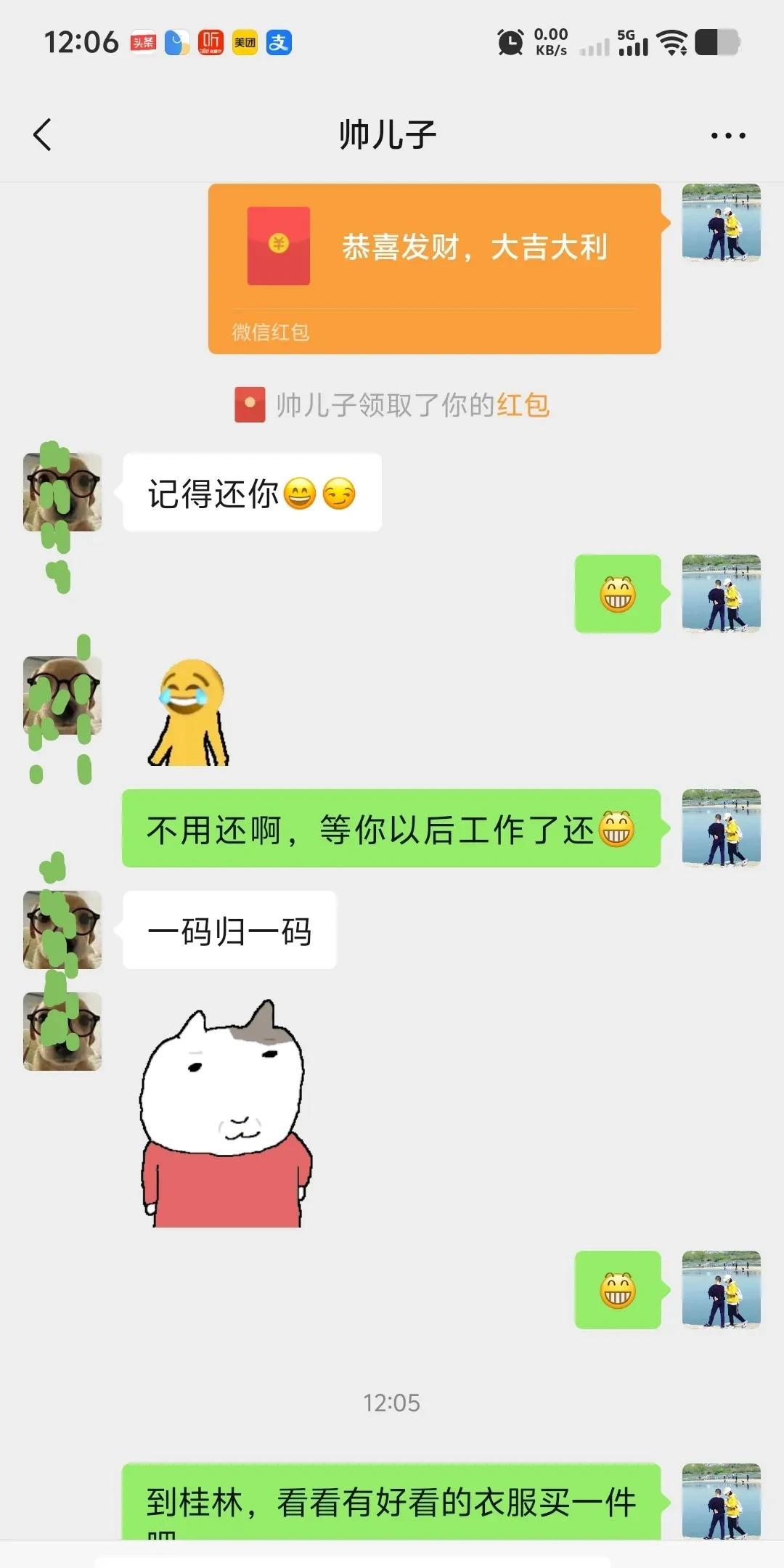The image size is (784, 1568).
Task: Open the chat's three-dot menu
Action: (x=727, y=136)
